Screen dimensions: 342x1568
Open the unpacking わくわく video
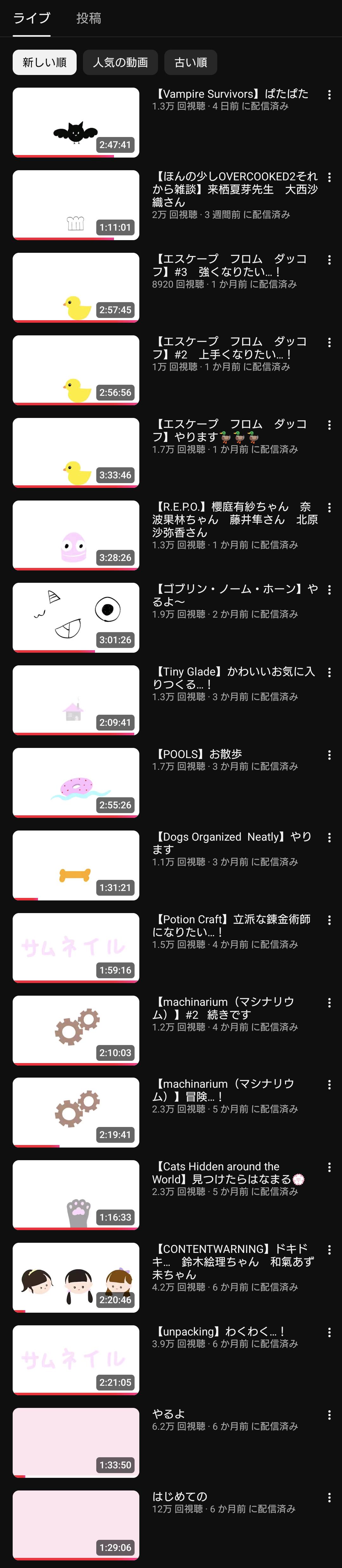(76, 1360)
